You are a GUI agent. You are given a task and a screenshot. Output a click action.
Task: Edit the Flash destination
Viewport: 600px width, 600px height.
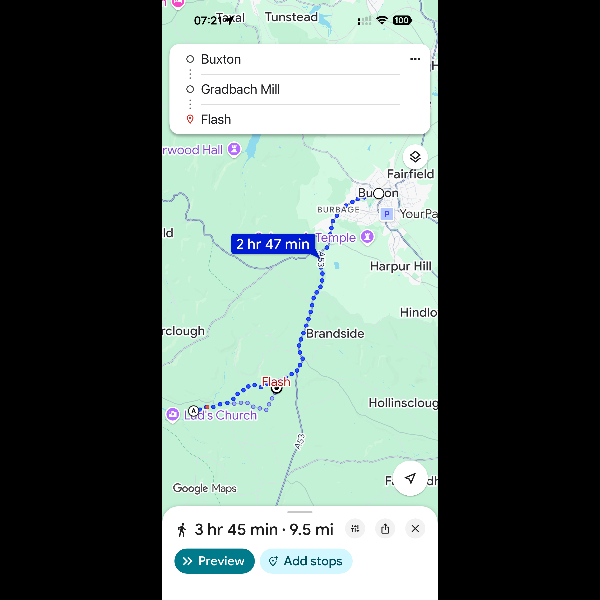pos(290,119)
